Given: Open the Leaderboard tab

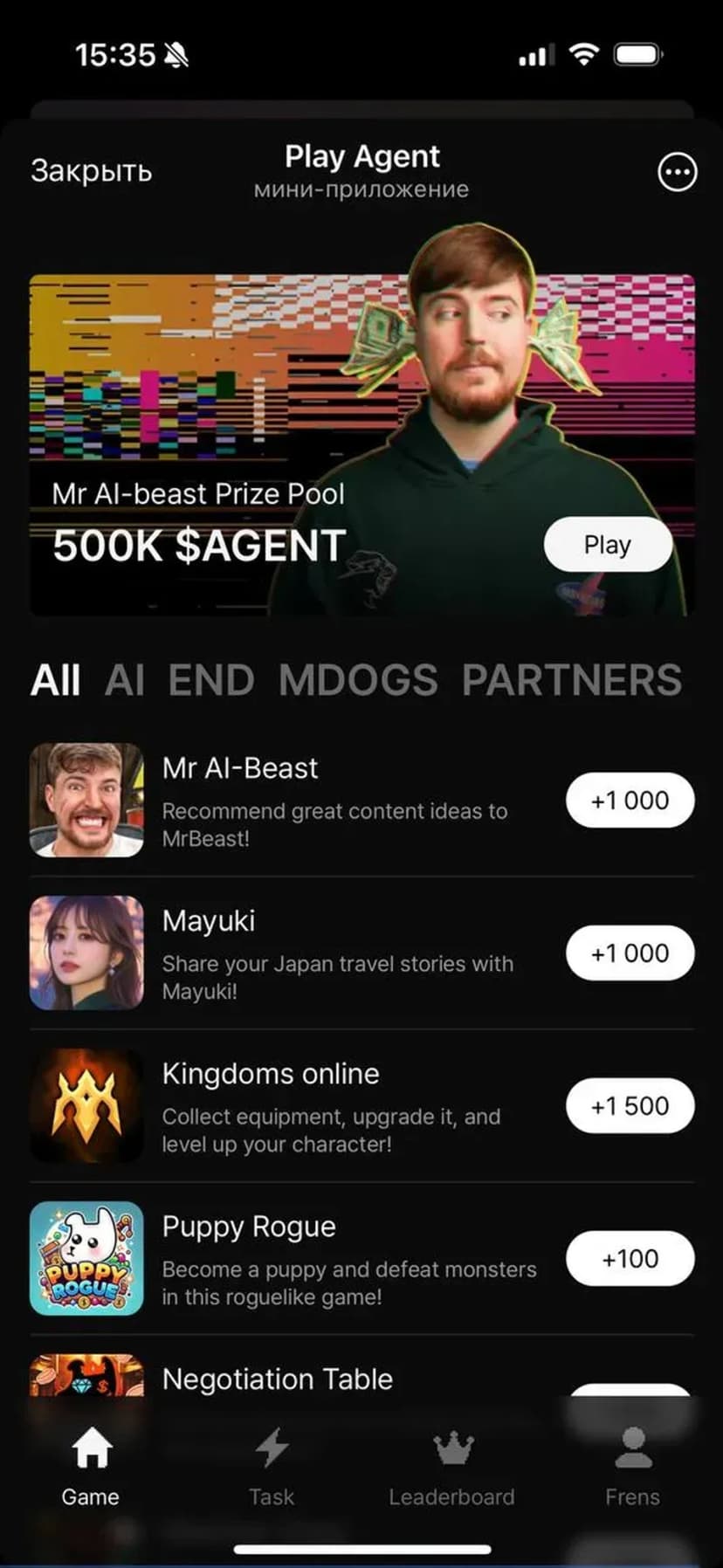Looking at the screenshot, I should tap(452, 1467).
